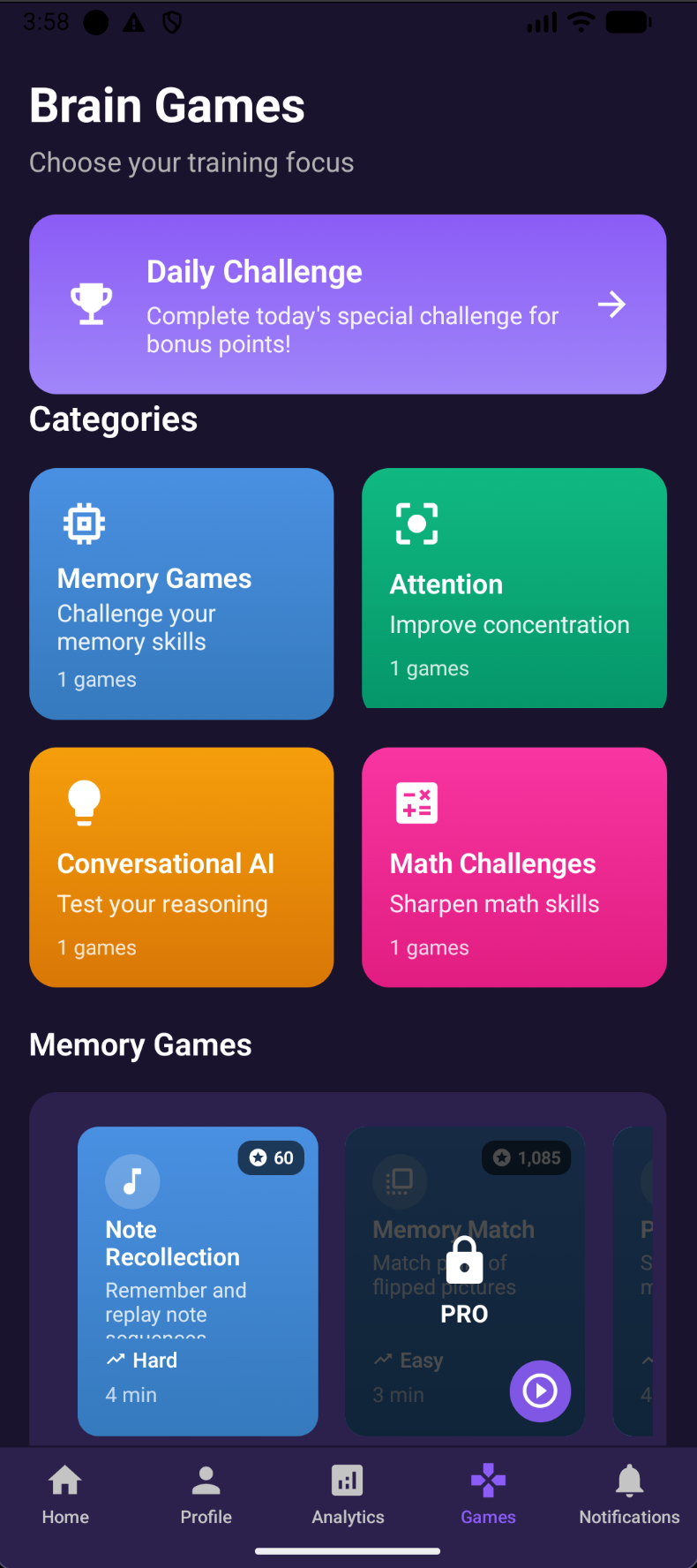
Task: Start the Note Recollection game
Action: [x=198, y=1280]
